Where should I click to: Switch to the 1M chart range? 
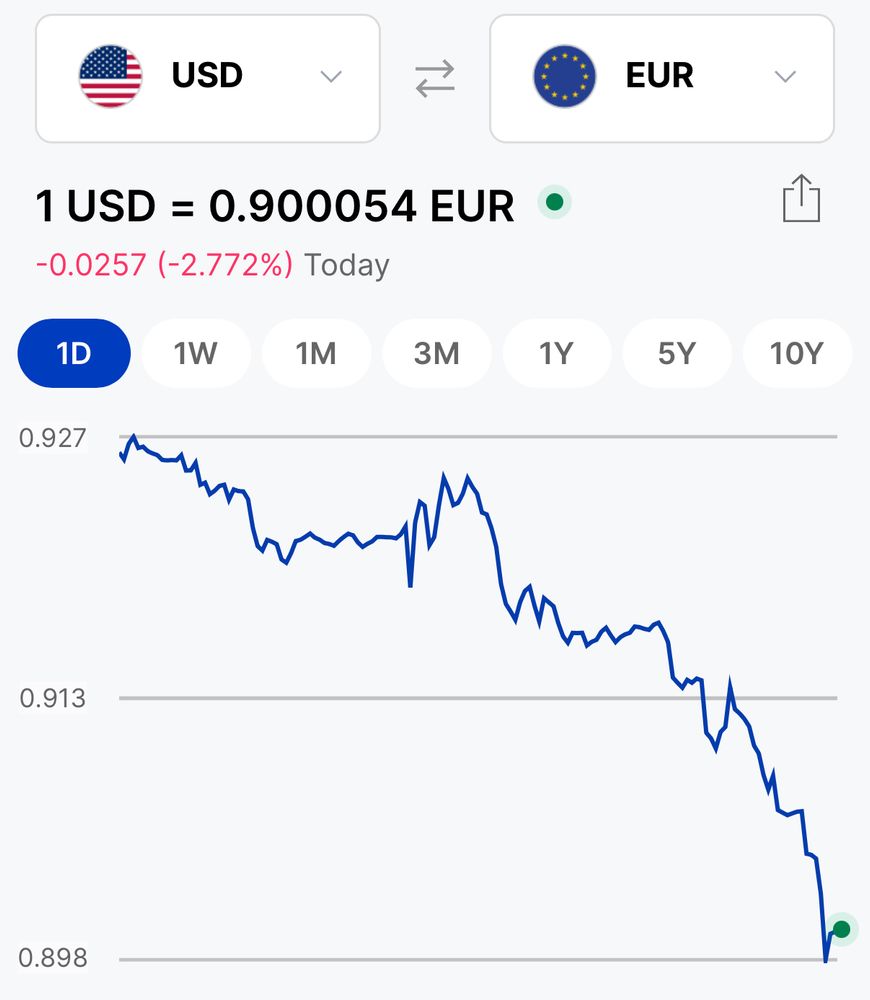(316, 353)
